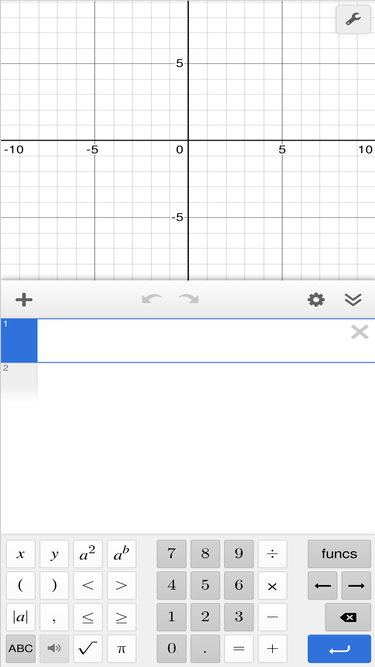The height and width of the screenshot is (667, 375).
Task: Enter the digit 7
Action: coord(171,554)
